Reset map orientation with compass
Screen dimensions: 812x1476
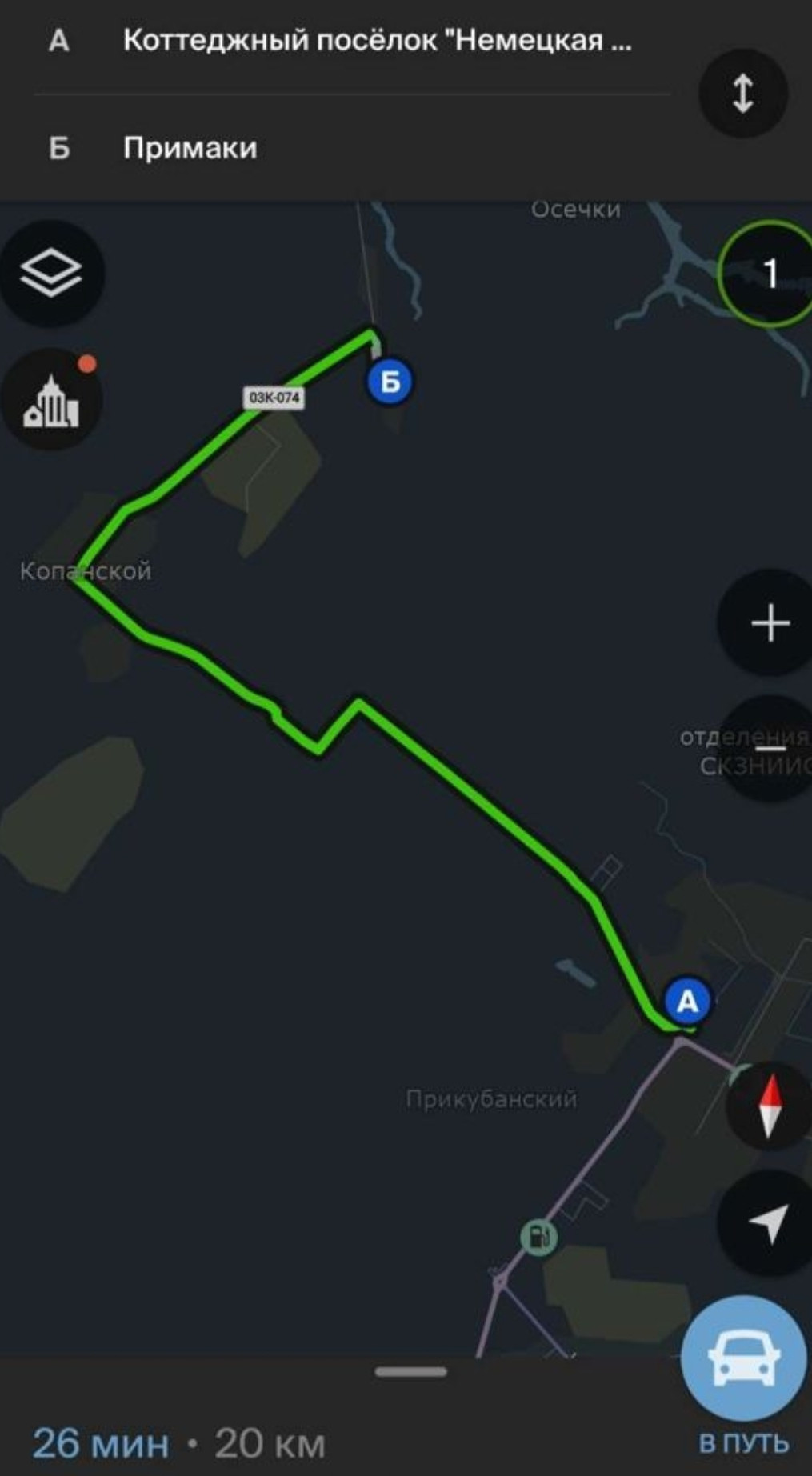pyautogui.click(x=770, y=1106)
